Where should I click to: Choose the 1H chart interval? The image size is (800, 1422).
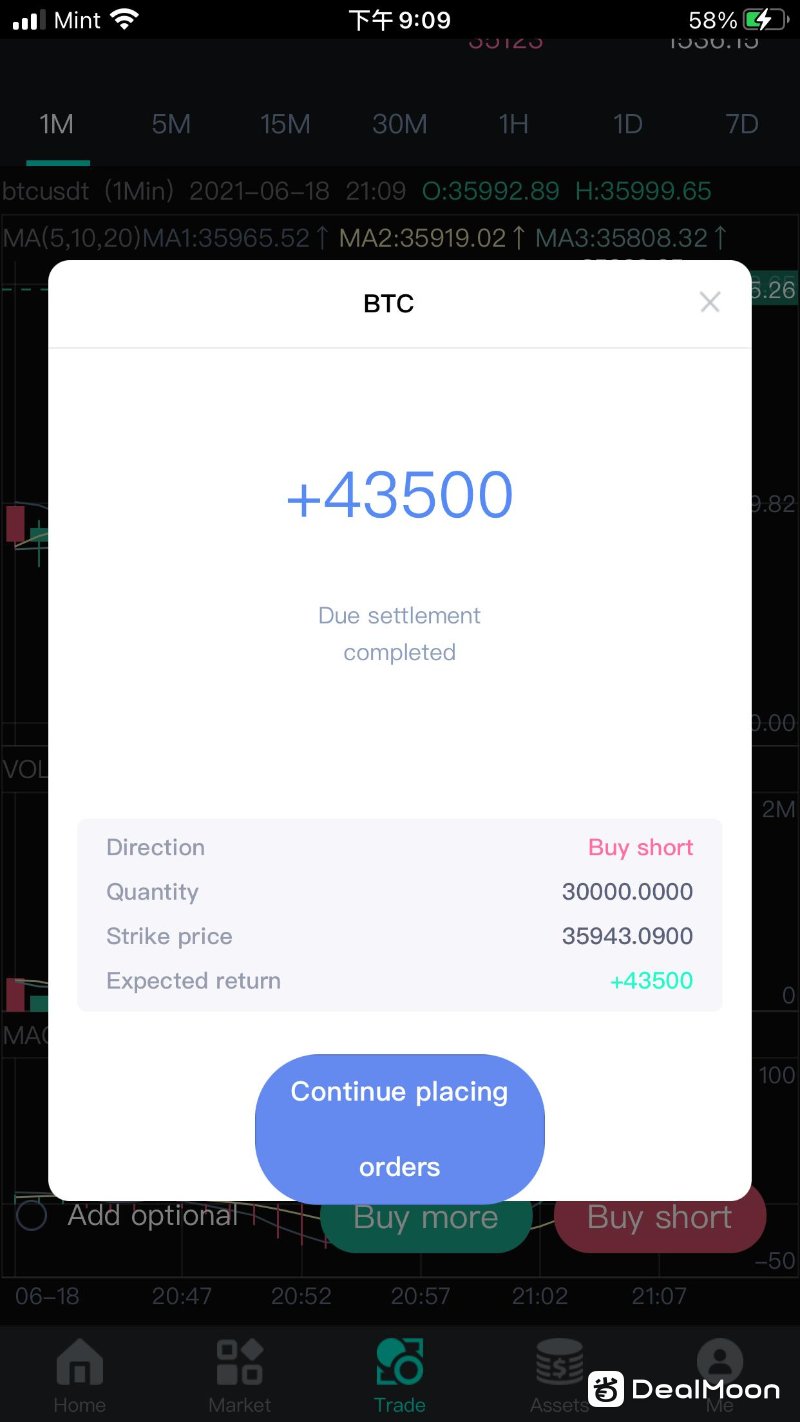point(514,125)
